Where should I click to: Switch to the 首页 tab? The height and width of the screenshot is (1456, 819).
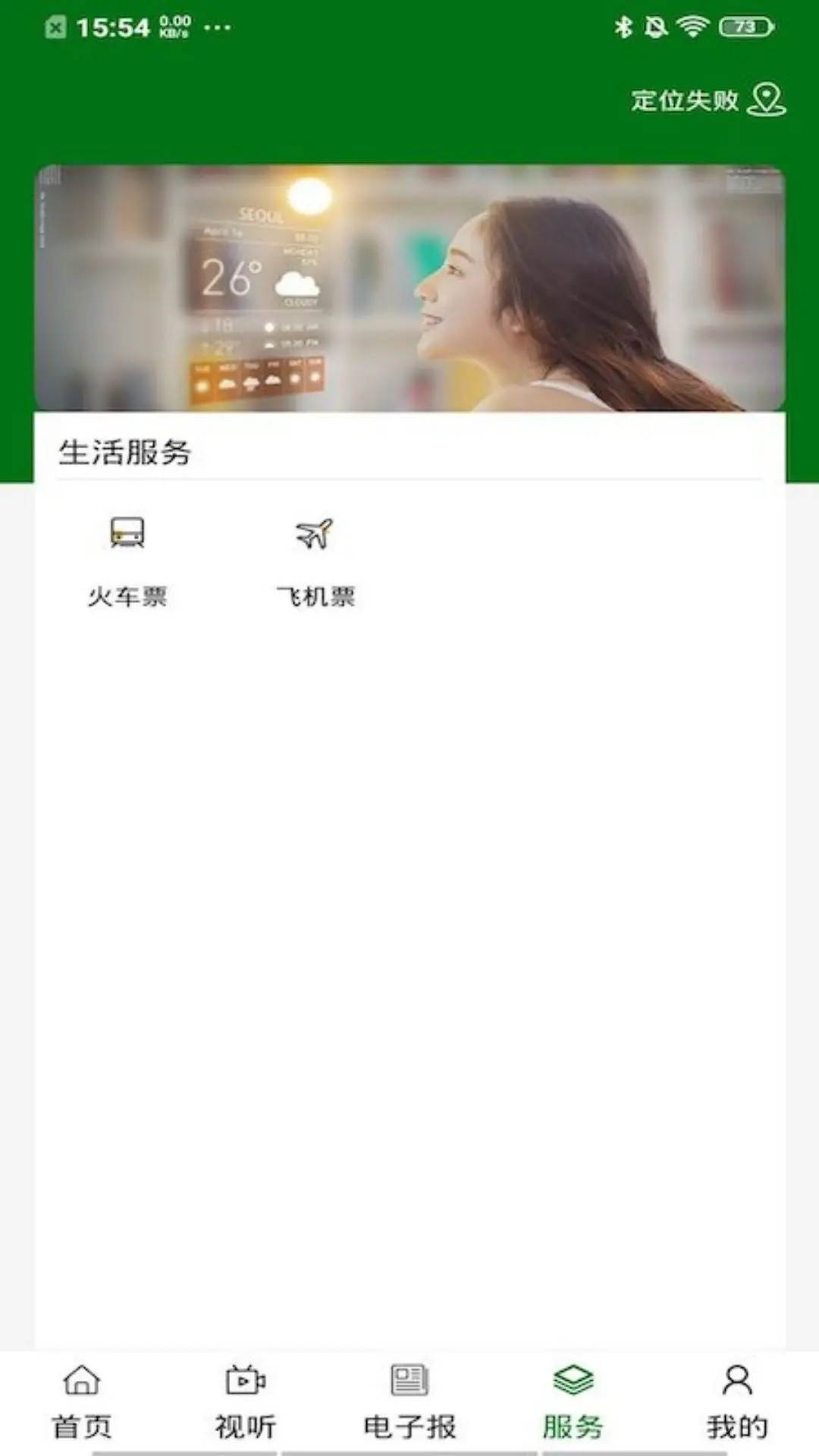pyautogui.click(x=81, y=1424)
